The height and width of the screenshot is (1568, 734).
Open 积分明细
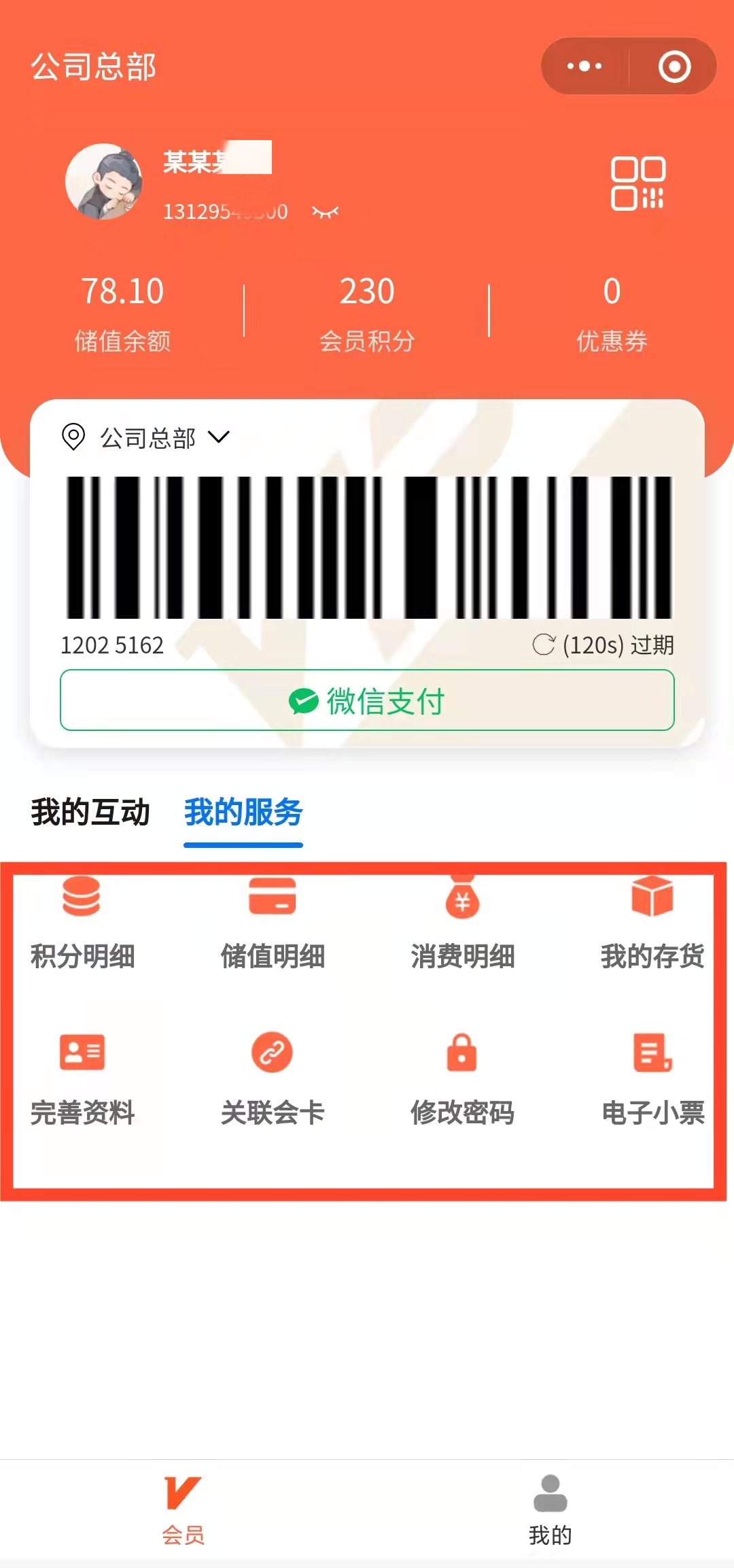pos(82,921)
